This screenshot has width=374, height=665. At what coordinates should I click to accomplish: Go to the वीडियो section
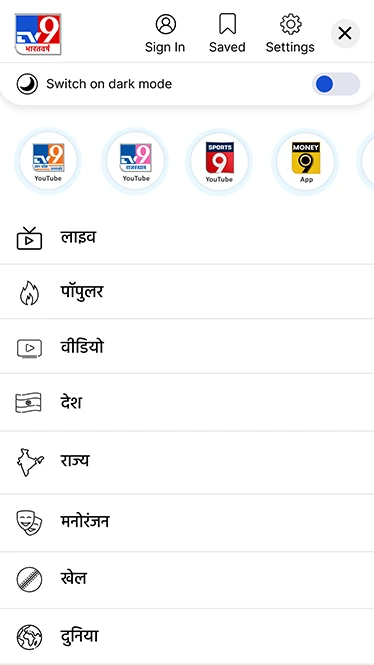(187, 347)
